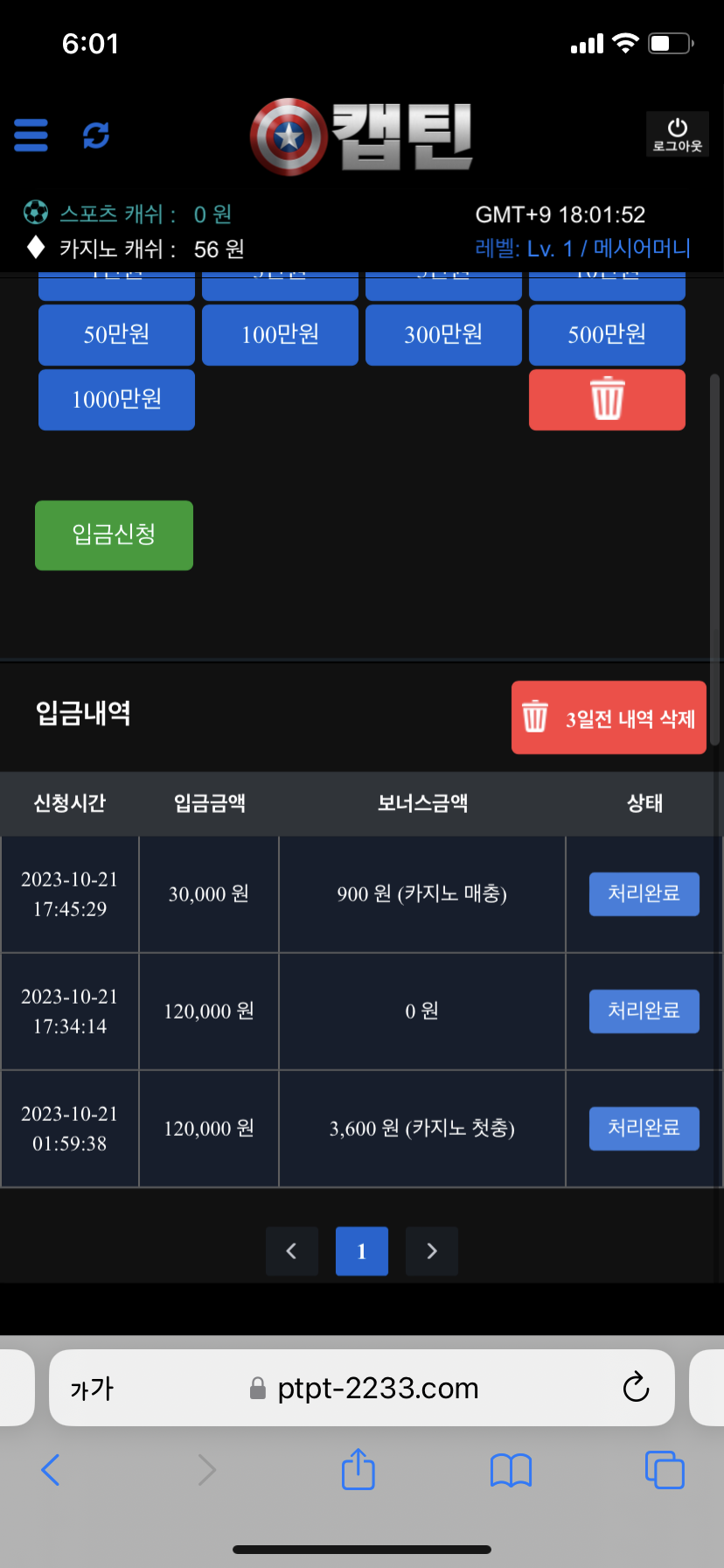This screenshot has width=724, height=1568.
Task: Refresh the cash balance icon
Action: [x=96, y=136]
